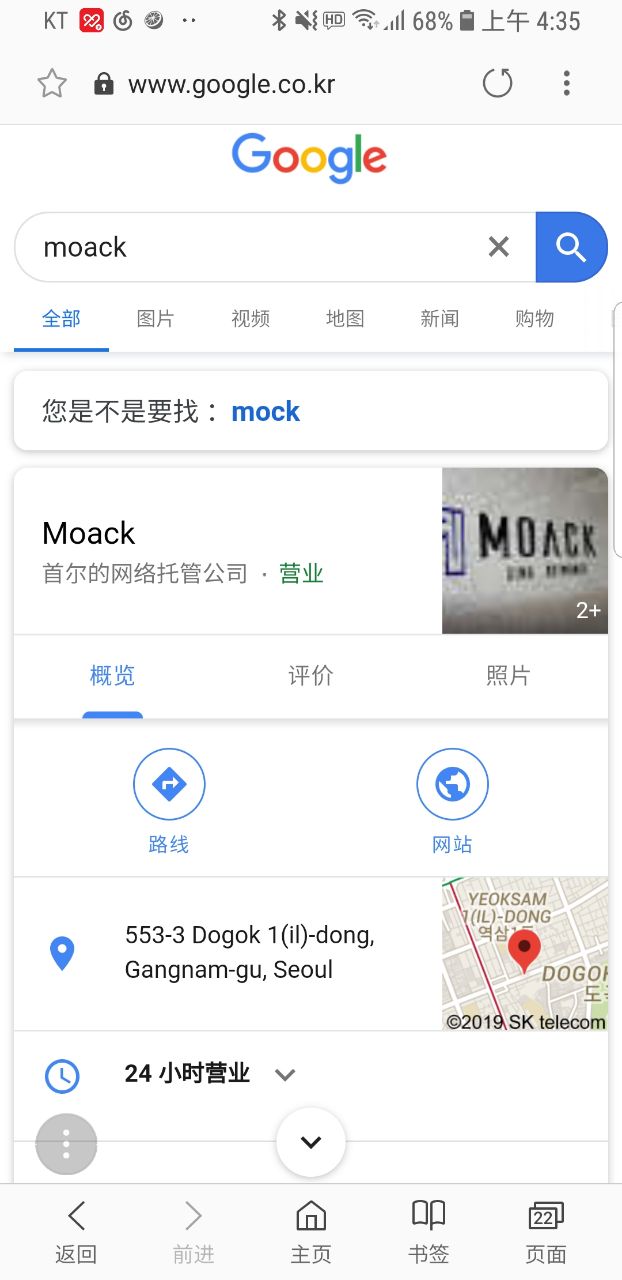Screen dimensions: 622x1280
Task: Open the browser overflow menu
Action: click(x=566, y=83)
